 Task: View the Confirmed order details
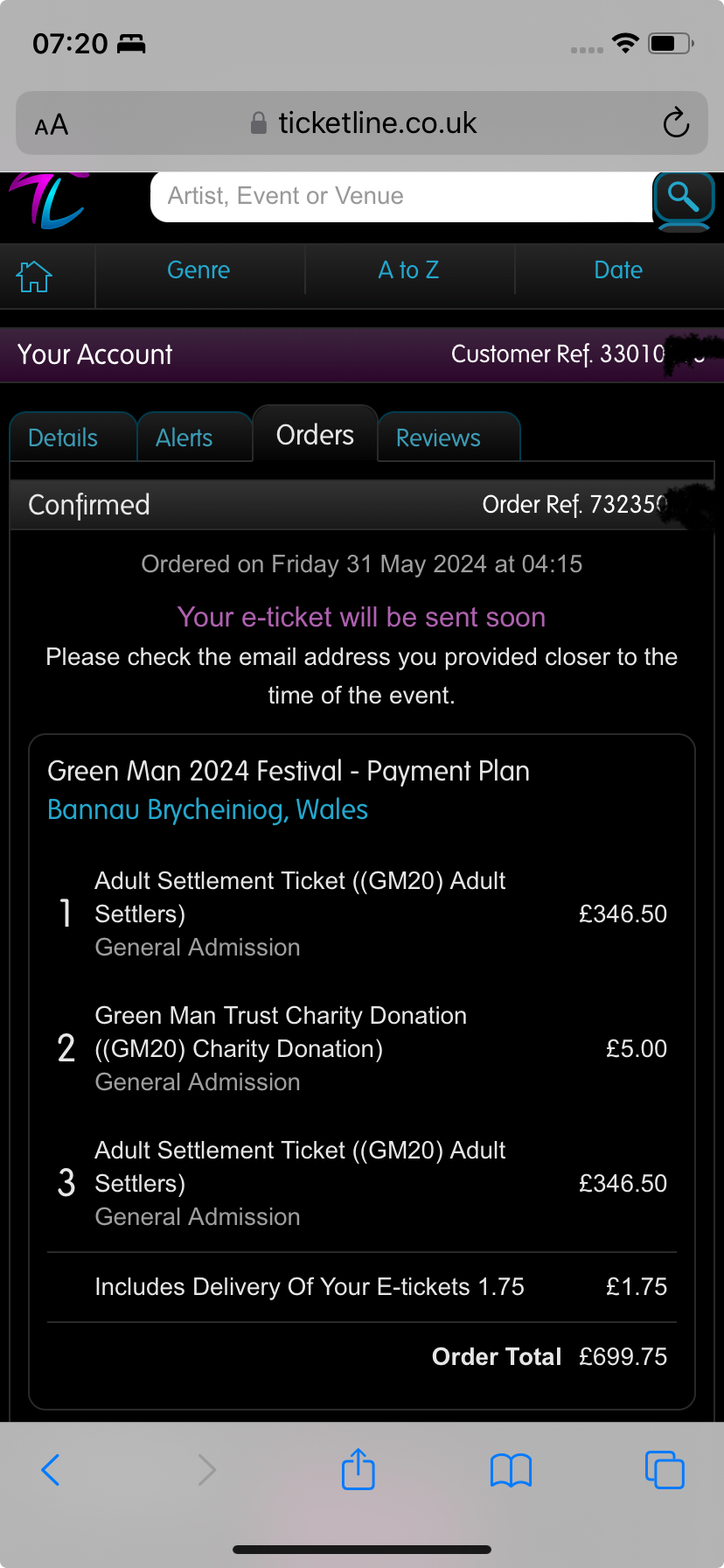coord(88,504)
